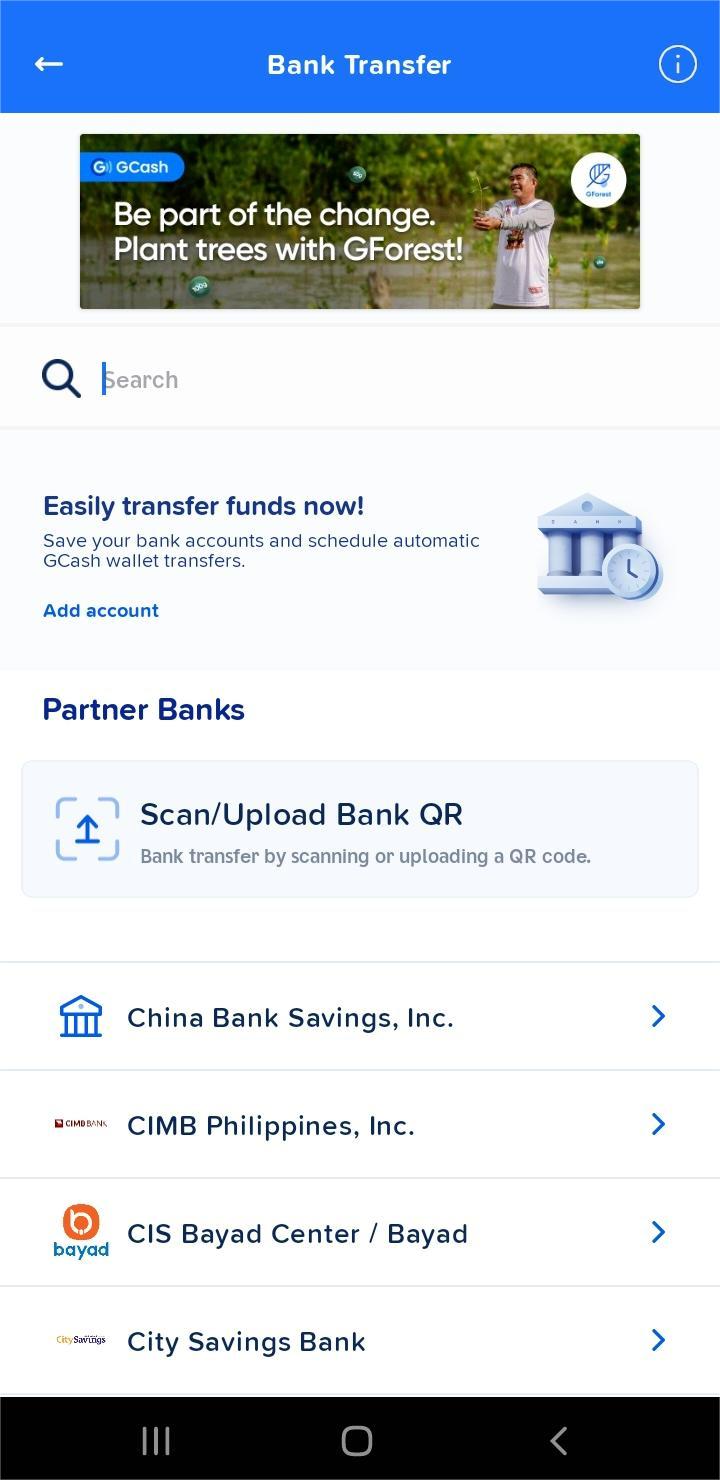Select City Savings Bank

click(x=359, y=1341)
